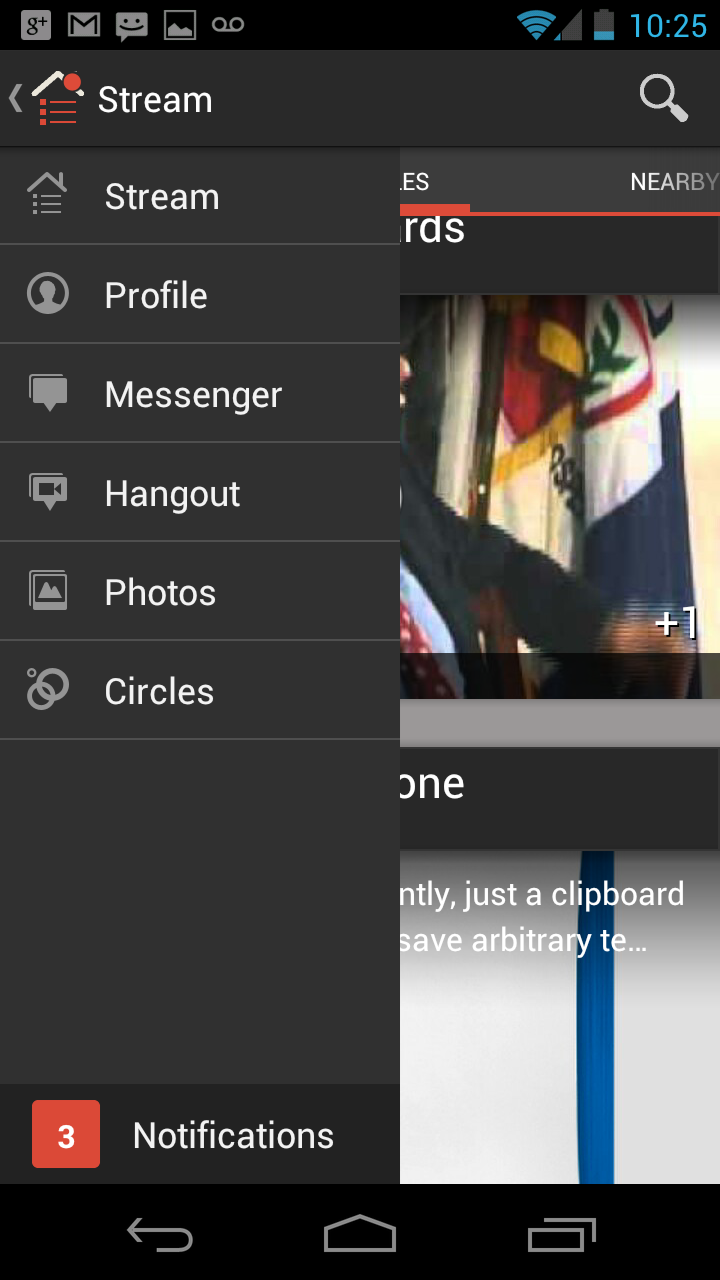Open Notifications from the drawer

point(232,1134)
